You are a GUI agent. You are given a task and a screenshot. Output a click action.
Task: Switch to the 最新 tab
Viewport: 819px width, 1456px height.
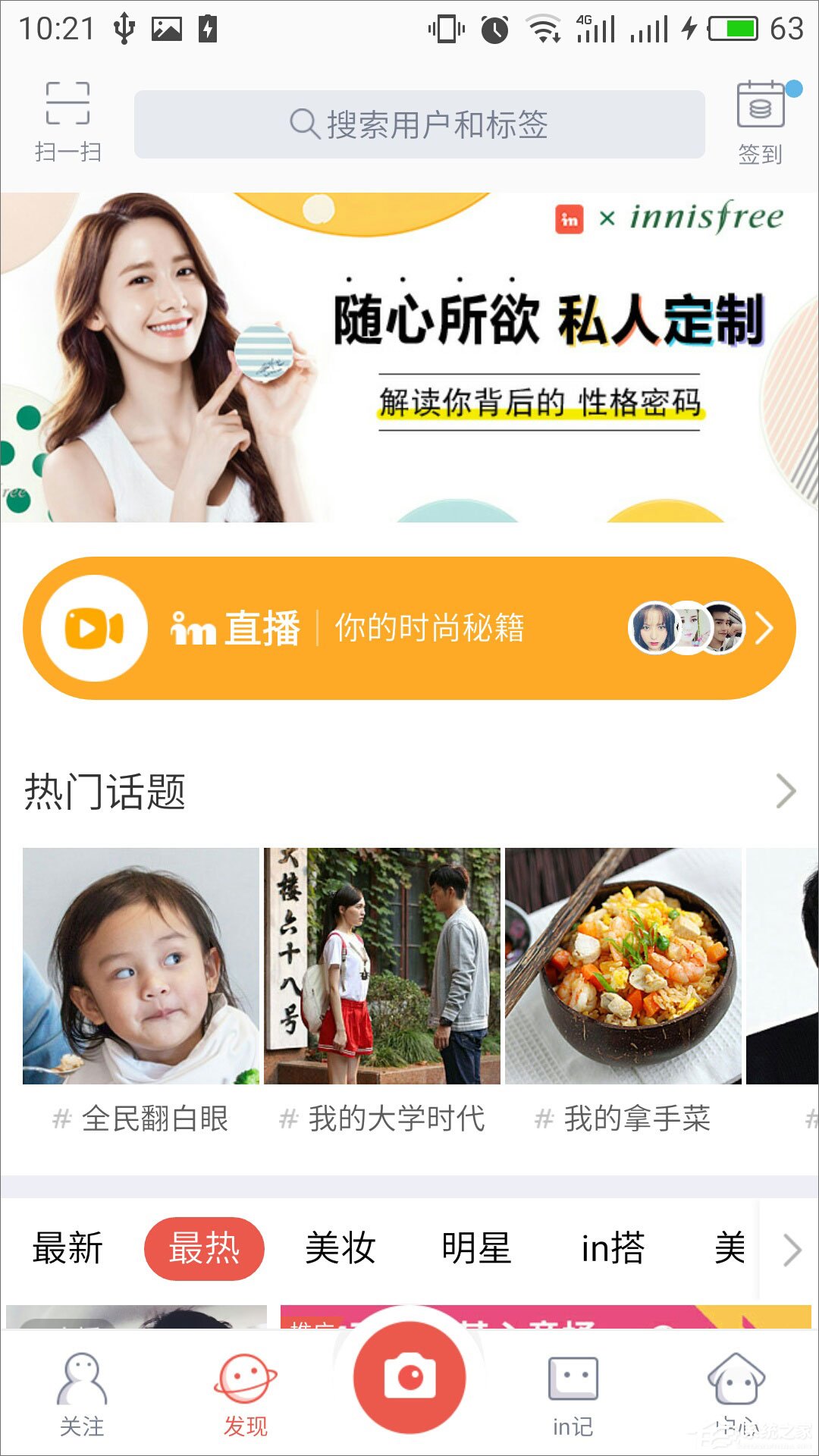tap(67, 1248)
